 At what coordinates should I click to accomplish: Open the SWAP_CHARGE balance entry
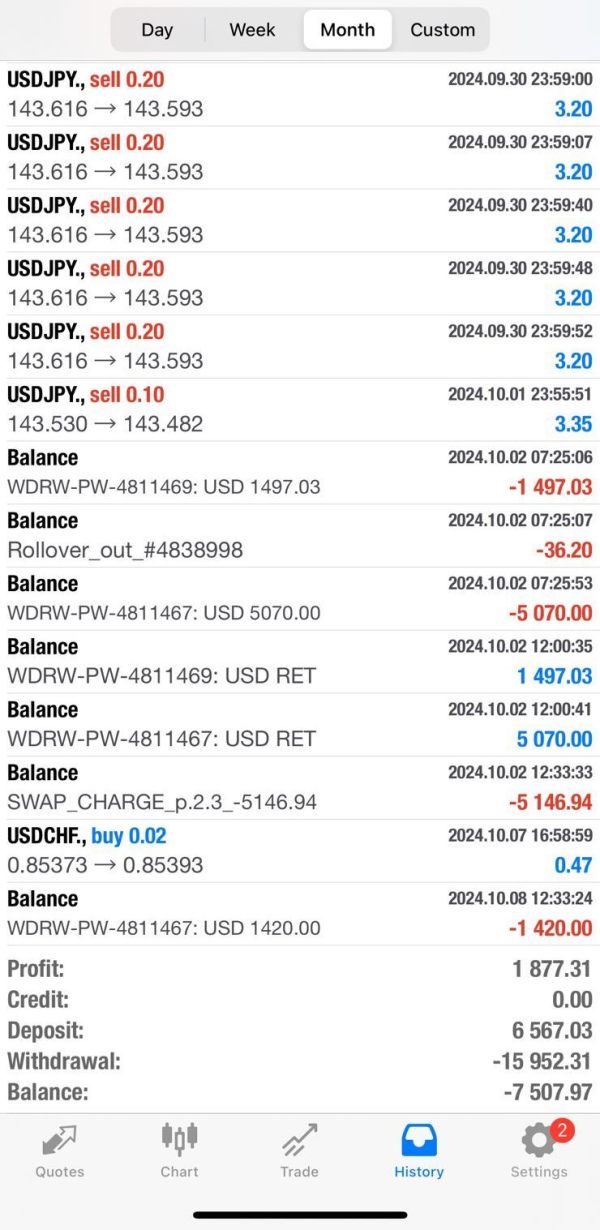pos(300,787)
